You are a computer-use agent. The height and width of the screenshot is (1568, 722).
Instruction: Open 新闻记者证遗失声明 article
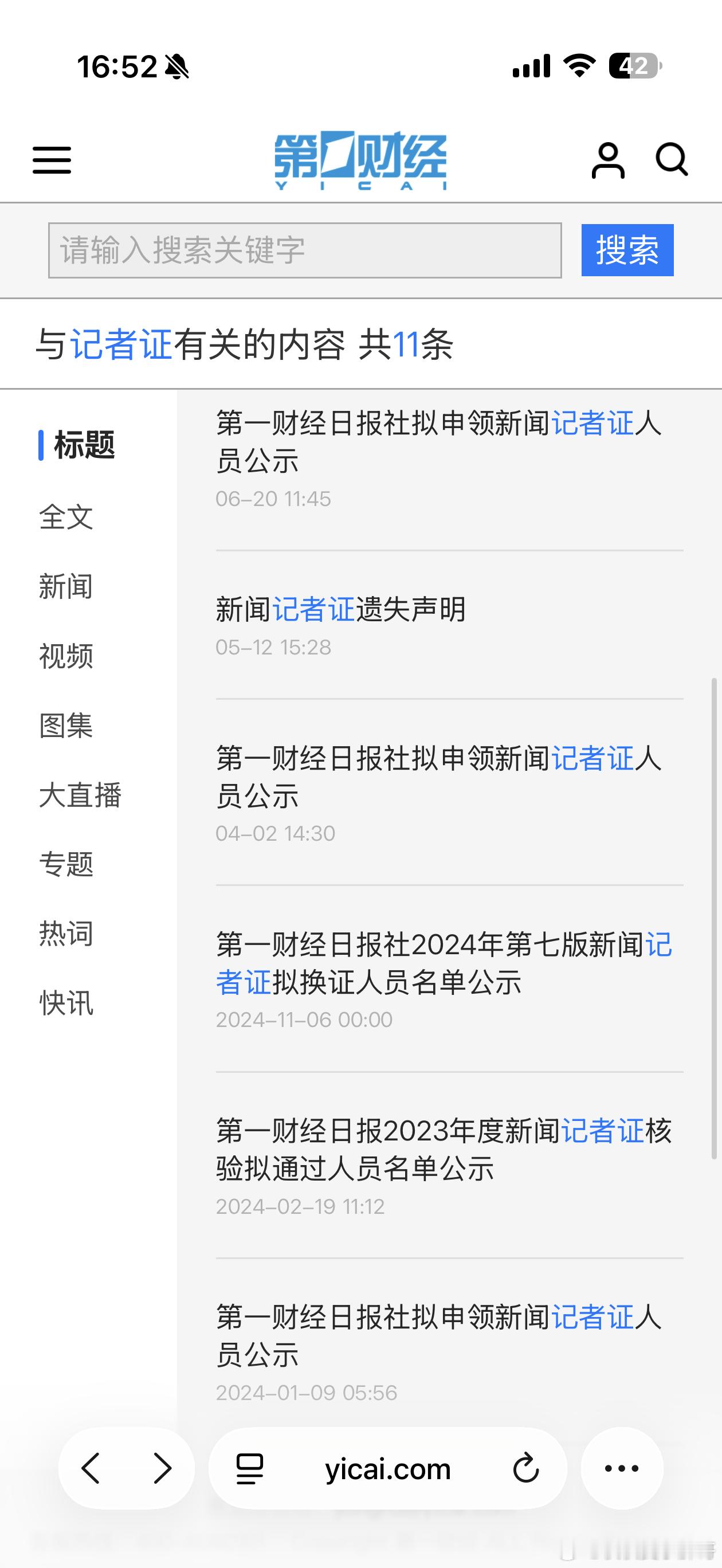[341, 610]
